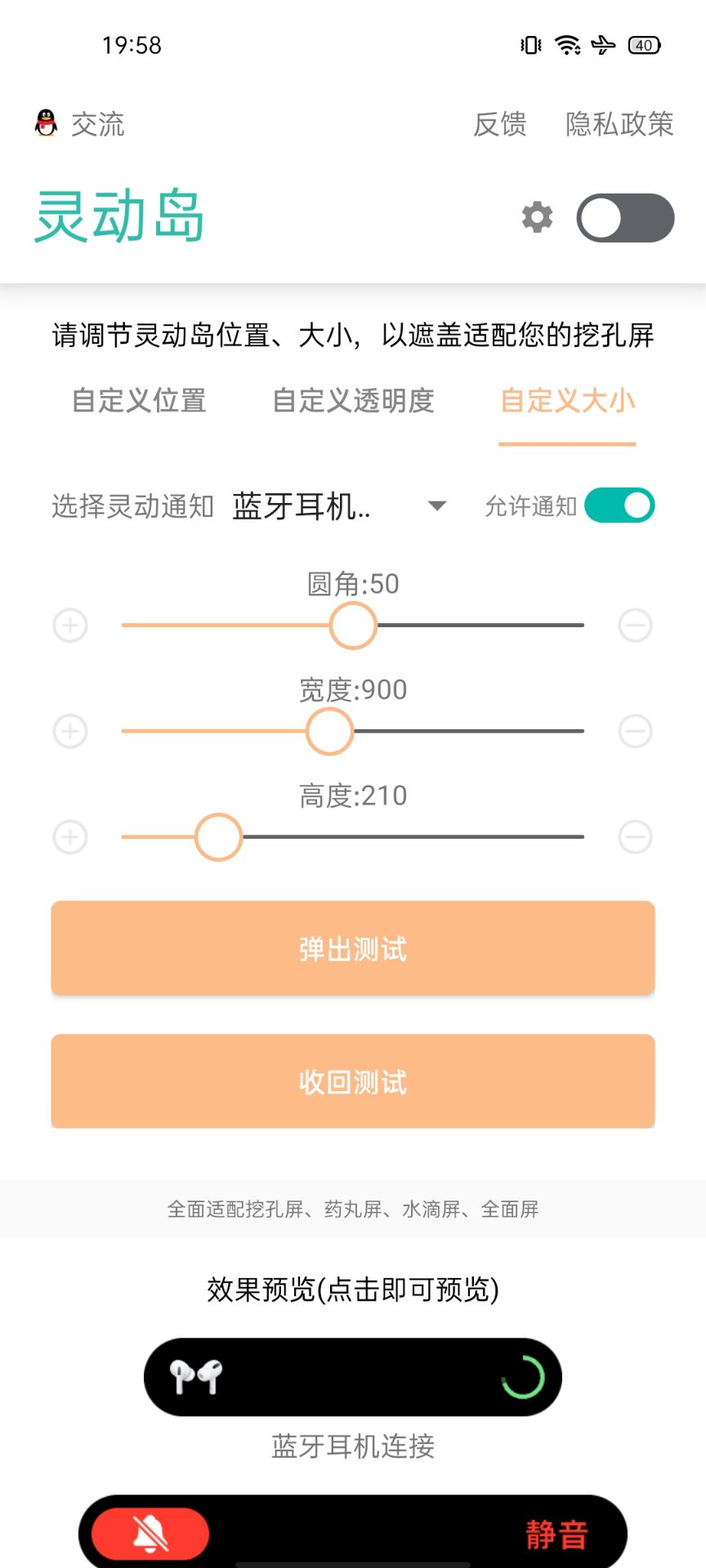The width and height of the screenshot is (706, 1568).
Task: Preview the 蓝牙耳机连接 island effect
Action: tap(353, 1377)
